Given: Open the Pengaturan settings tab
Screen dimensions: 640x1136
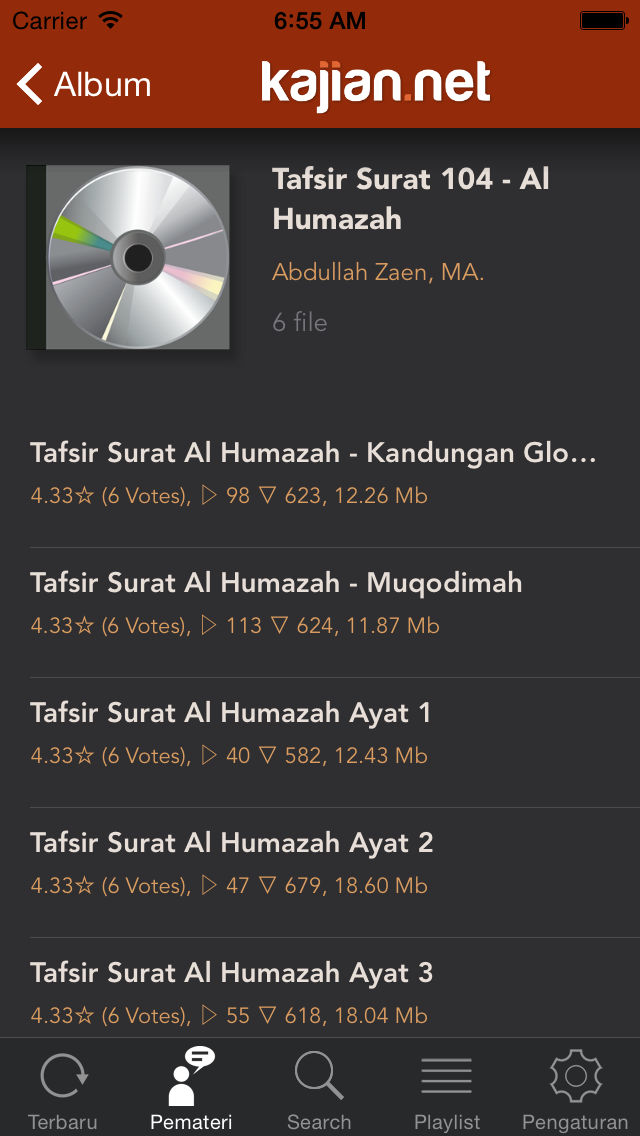Looking at the screenshot, I should (575, 1089).
